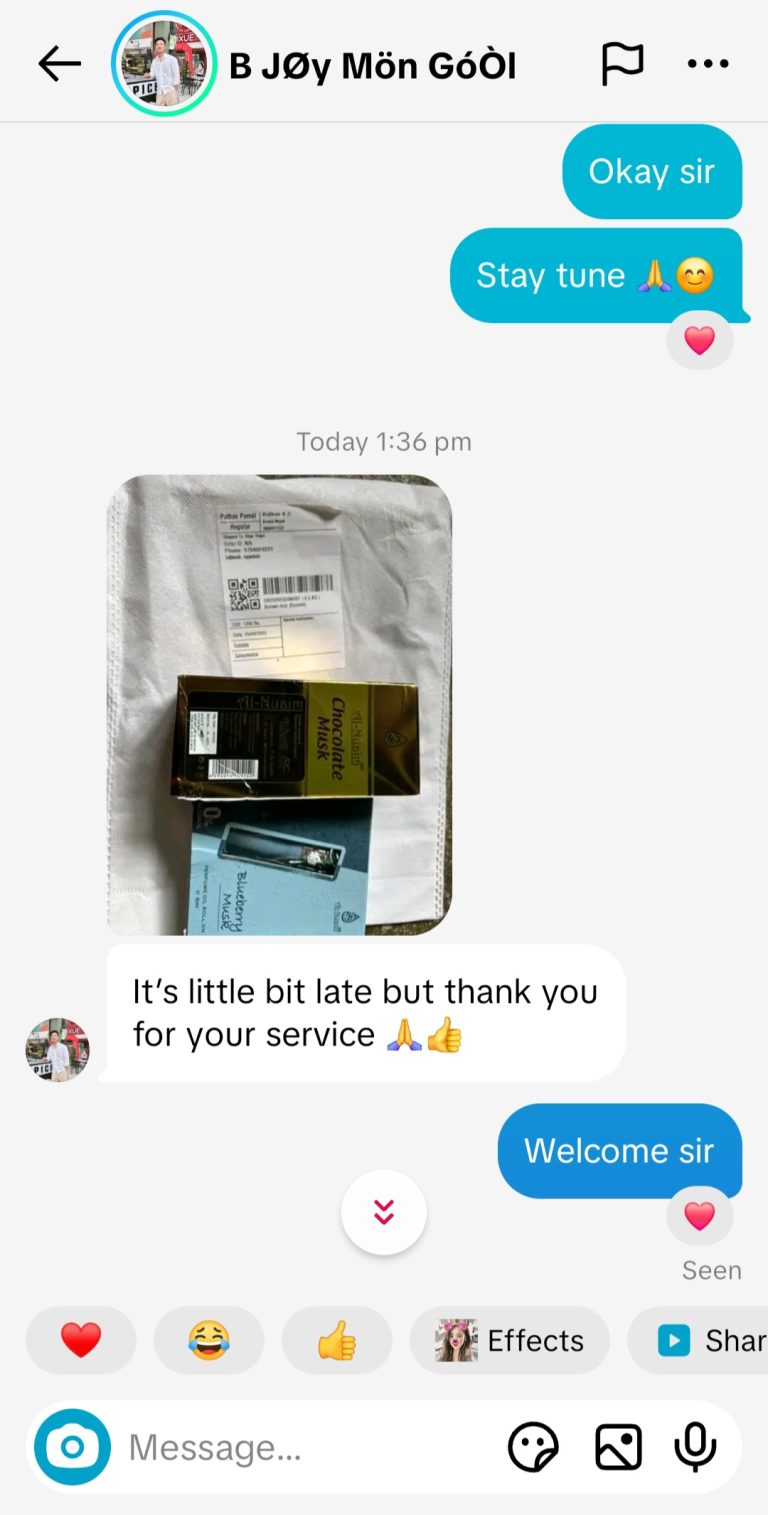Open the camera from the message bar
Image resolution: width=768 pixels, height=1515 pixels.
(x=72, y=1447)
